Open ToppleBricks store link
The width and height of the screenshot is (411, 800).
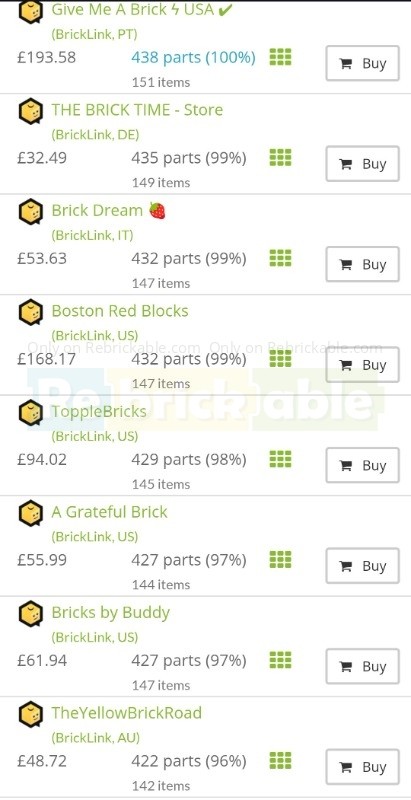99,411
